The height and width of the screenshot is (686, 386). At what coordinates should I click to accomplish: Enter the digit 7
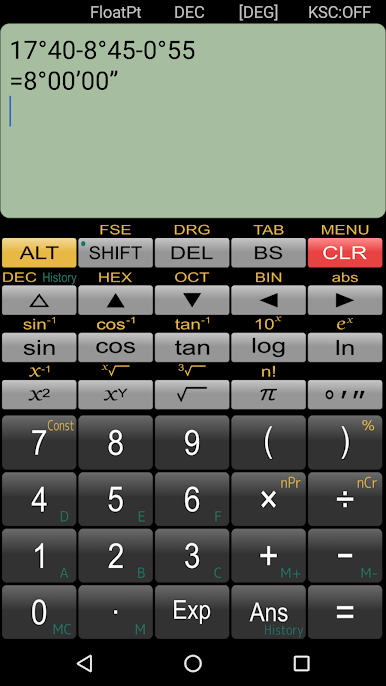39,442
